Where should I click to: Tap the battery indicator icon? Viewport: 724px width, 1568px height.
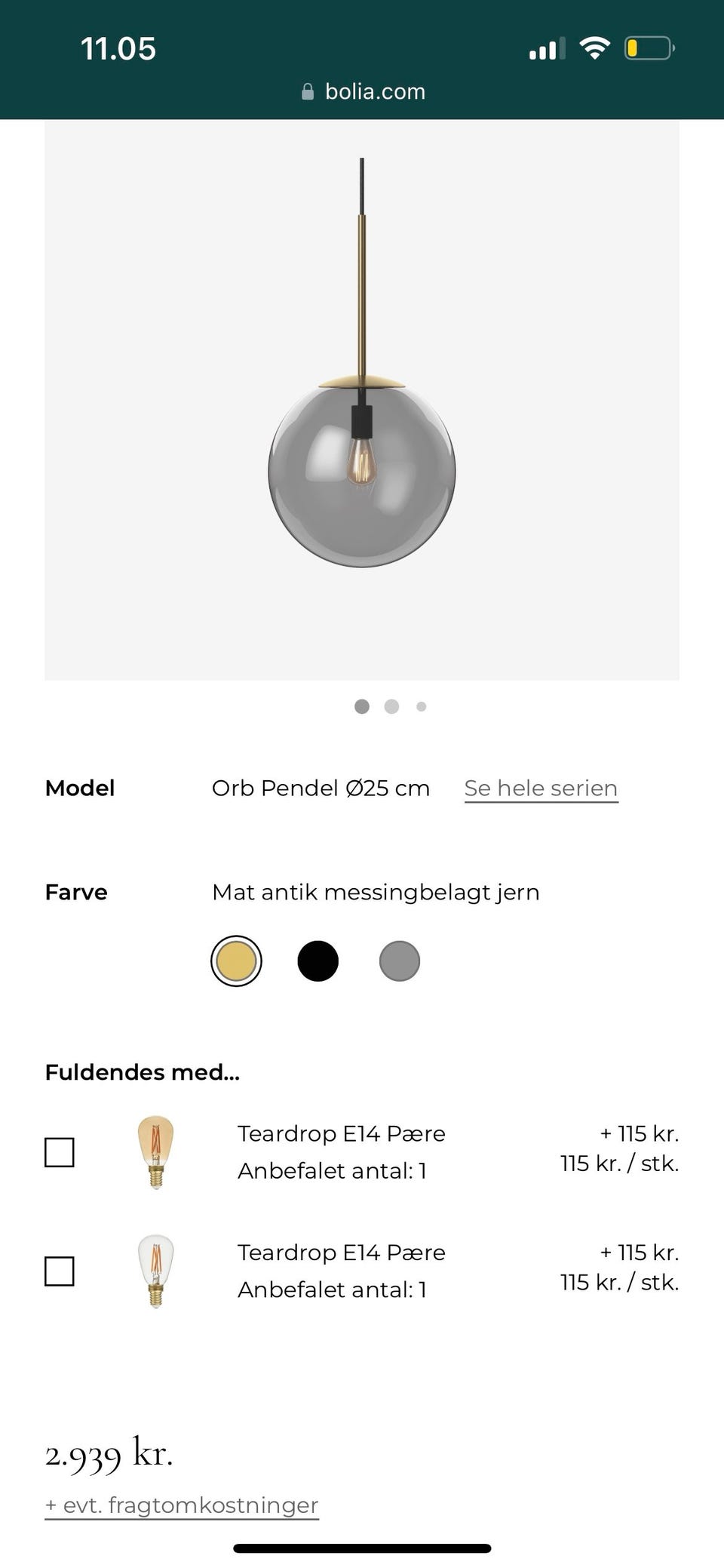point(650,48)
